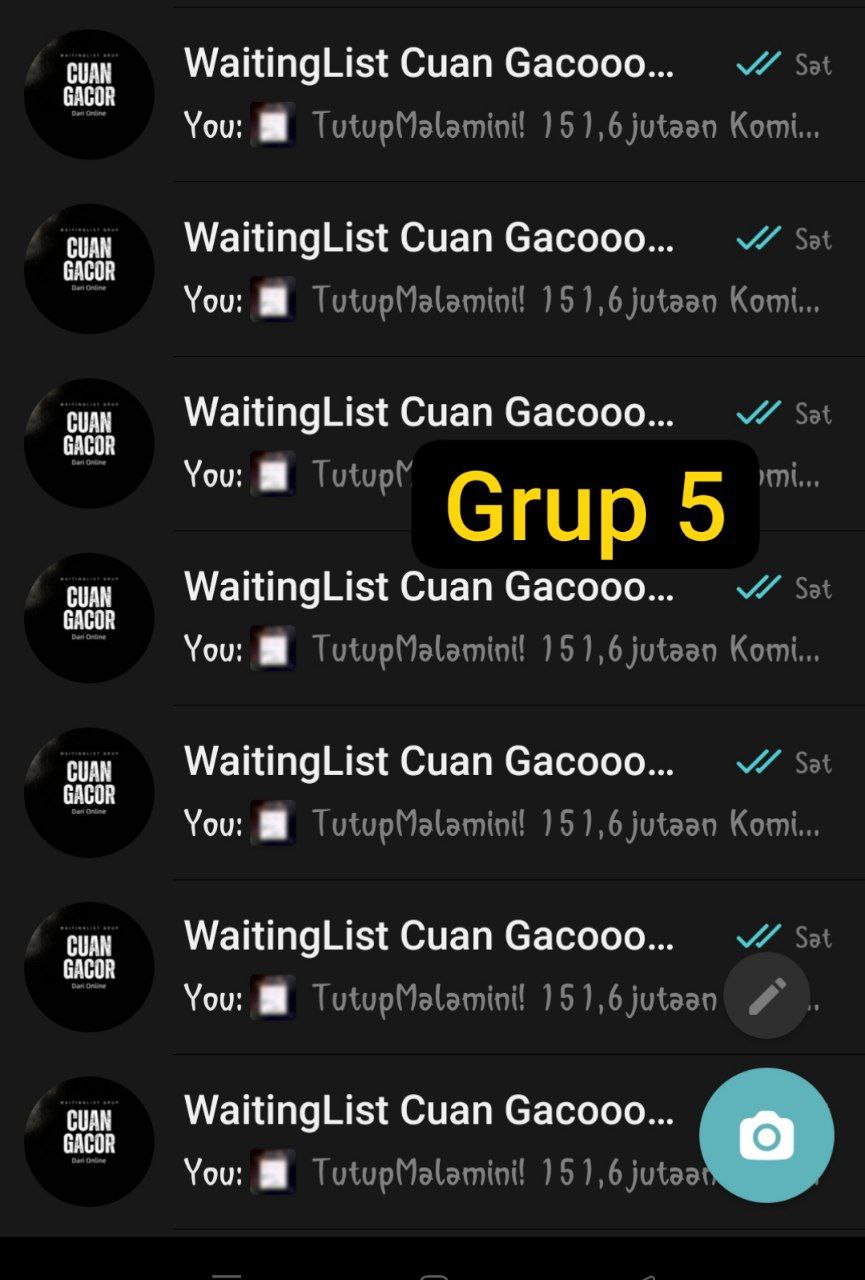Open the pencil text status button
865x1280 pixels.
tap(767, 996)
